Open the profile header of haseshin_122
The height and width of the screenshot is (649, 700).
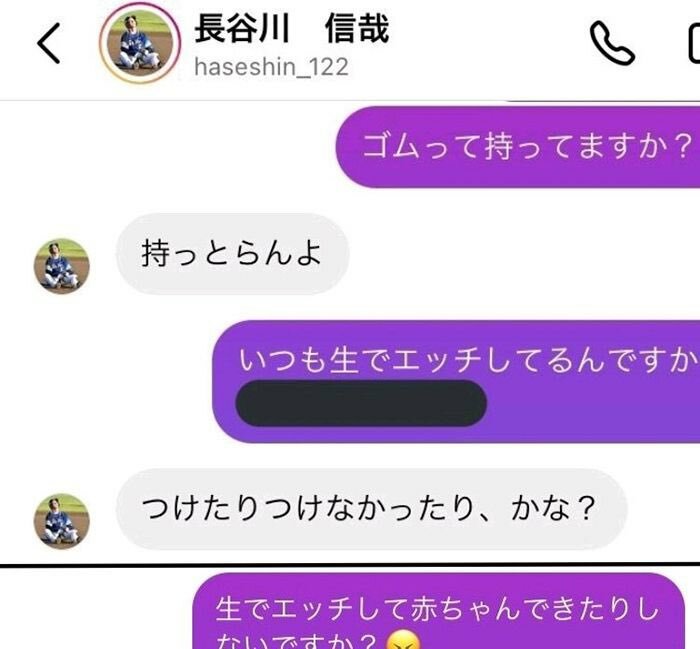290,44
